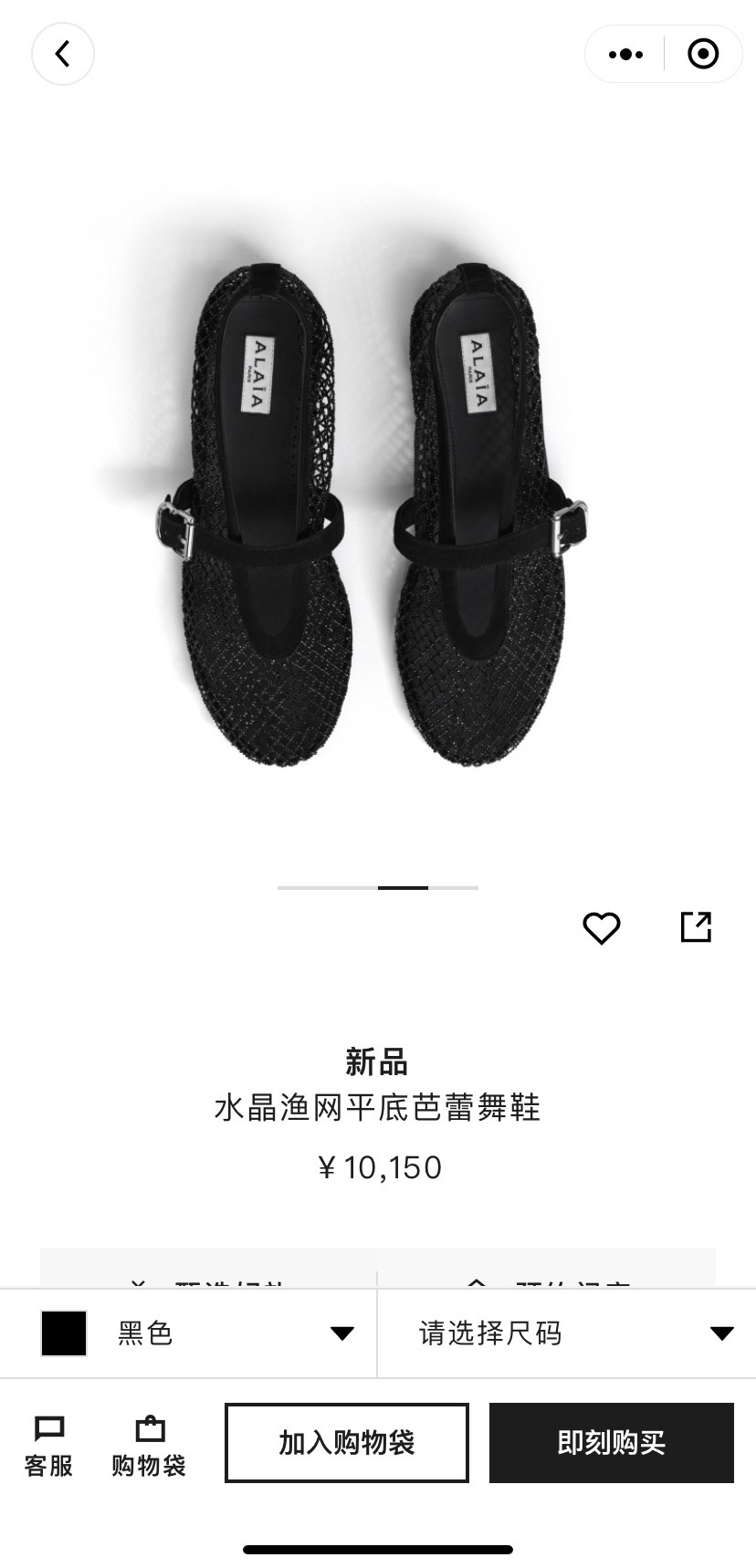Share this product page
The height and width of the screenshot is (1568, 756).
(x=696, y=926)
